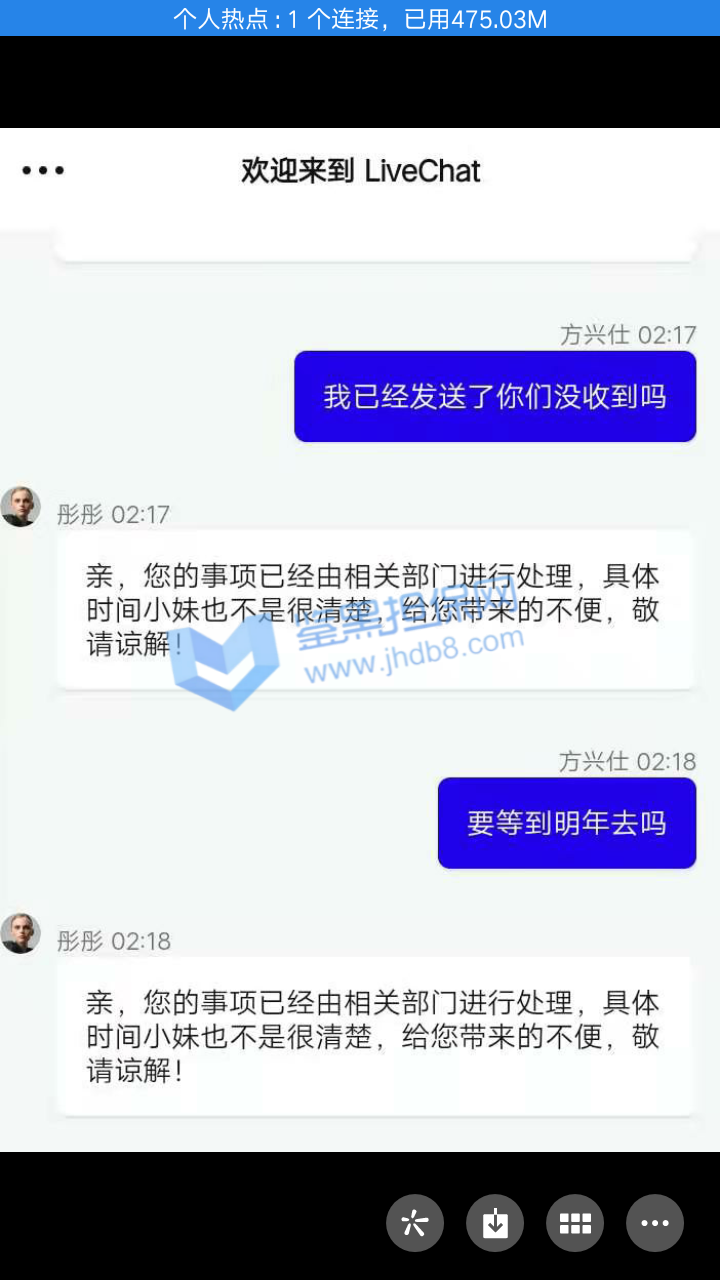Save the image with the download icon
This screenshot has height=1280, width=720.
click(x=495, y=1223)
